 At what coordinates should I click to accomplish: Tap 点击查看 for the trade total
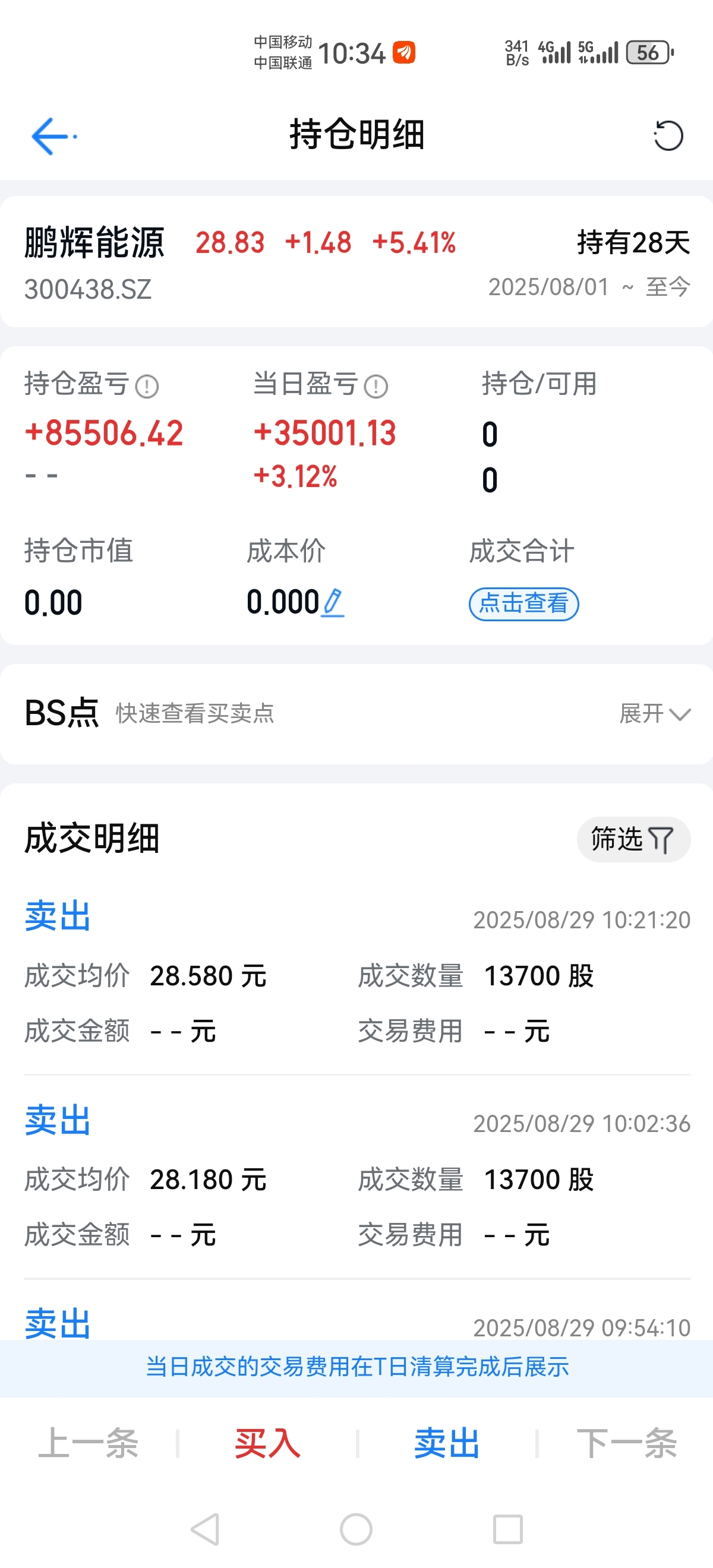coord(523,604)
